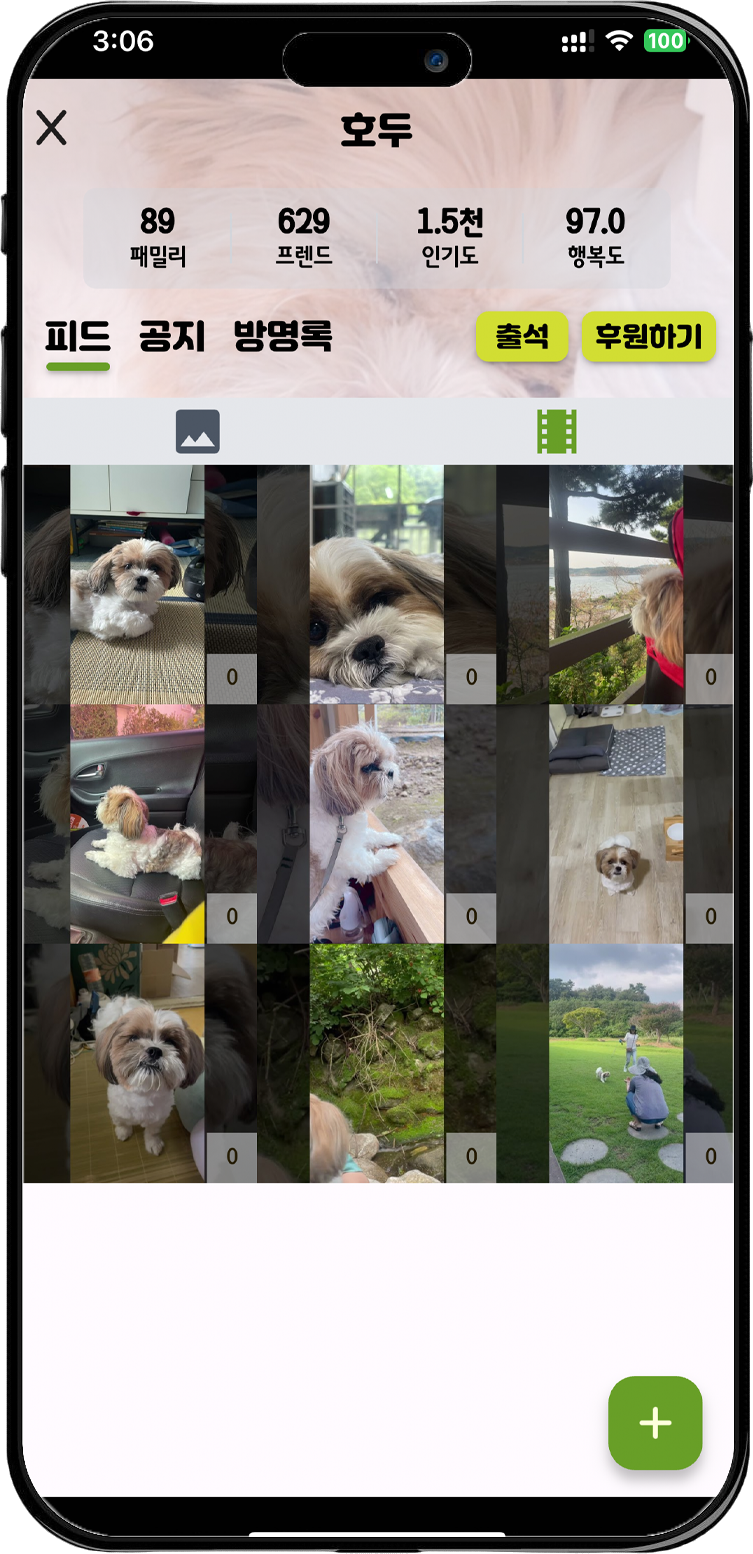Viewport: 753px width, 1554px height.
Task: Open the video of the dog on a woven mat
Action: (x=138, y=584)
